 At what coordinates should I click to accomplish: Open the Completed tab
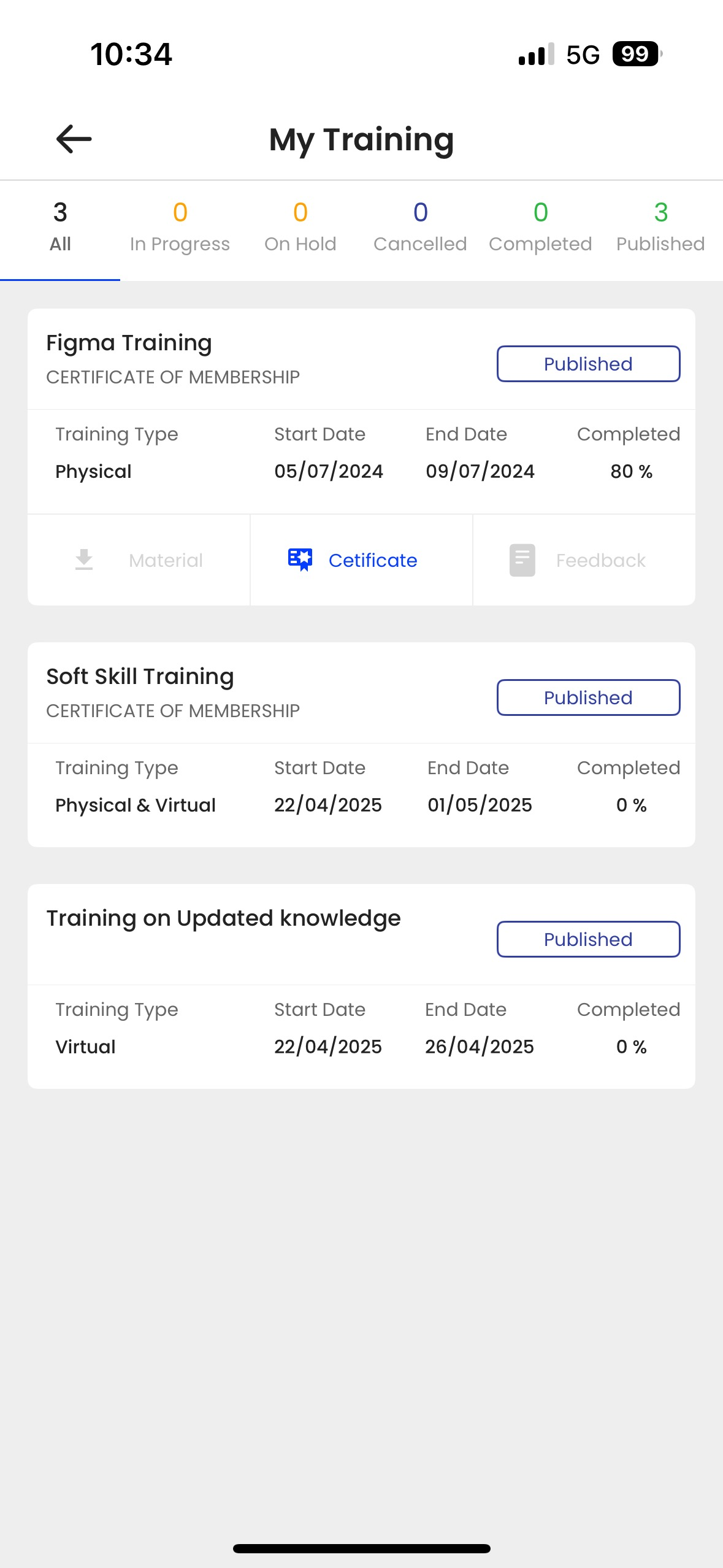[x=540, y=229]
